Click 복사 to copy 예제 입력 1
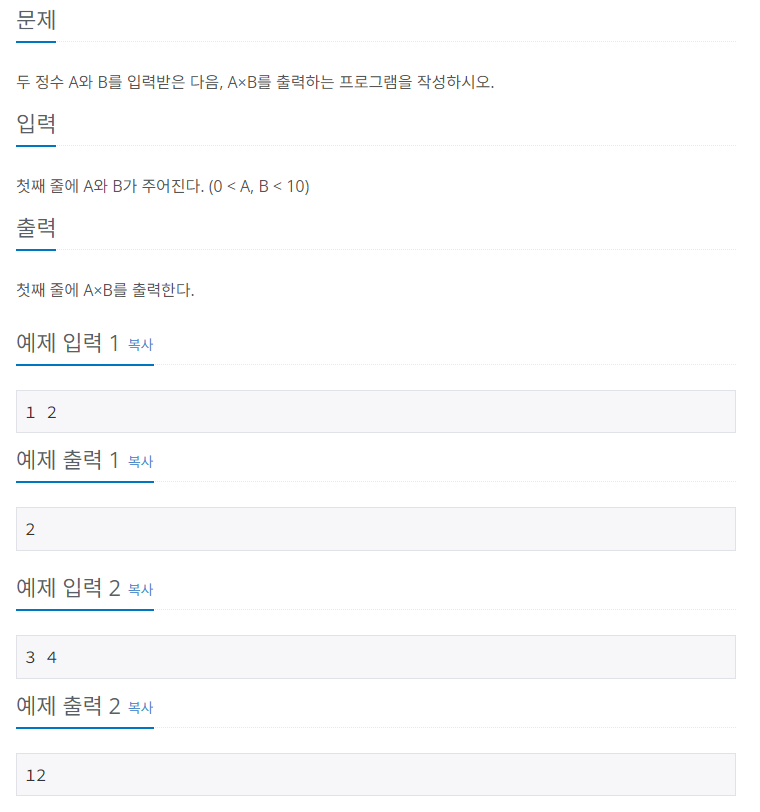760x812 pixels. pyautogui.click(x=140, y=345)
